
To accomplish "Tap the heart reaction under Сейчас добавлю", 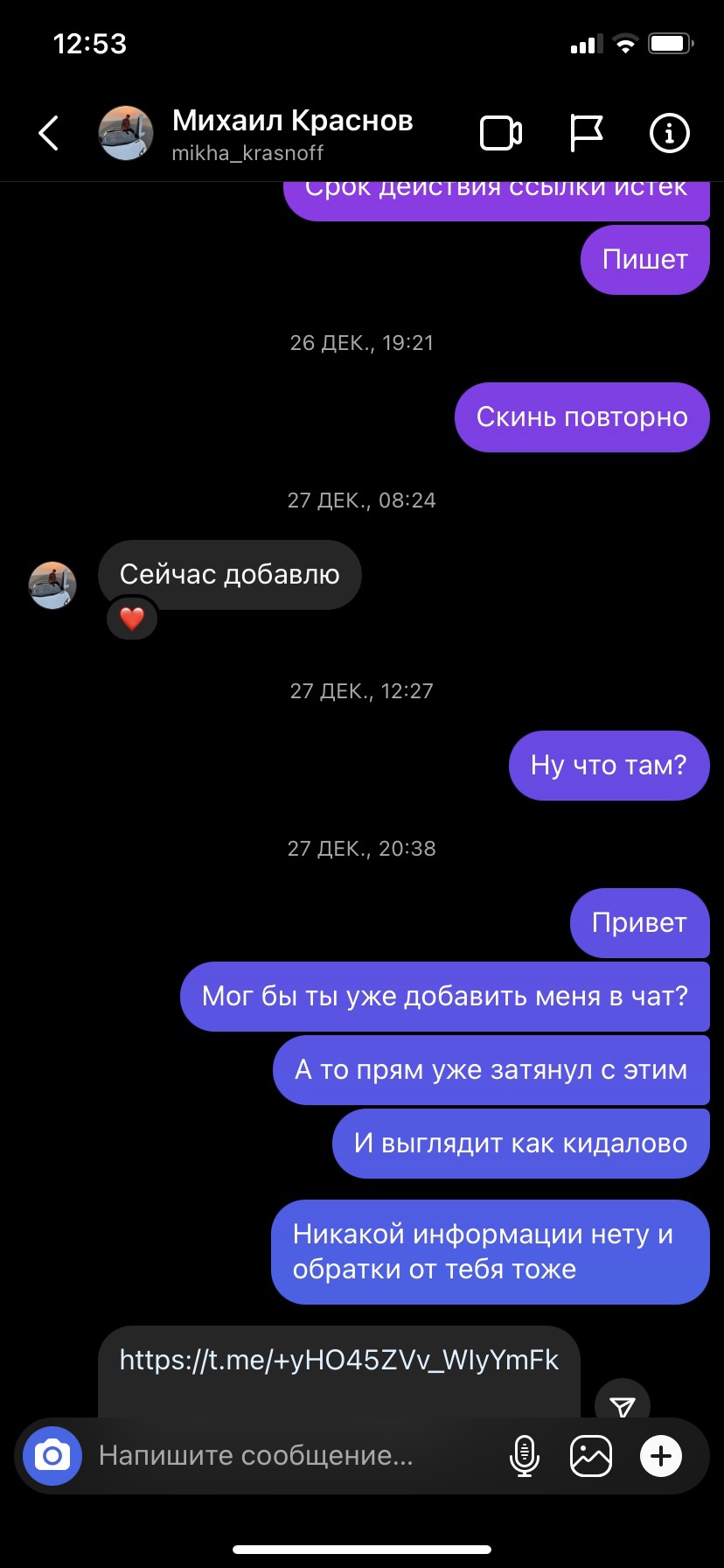I will point(132,619).
